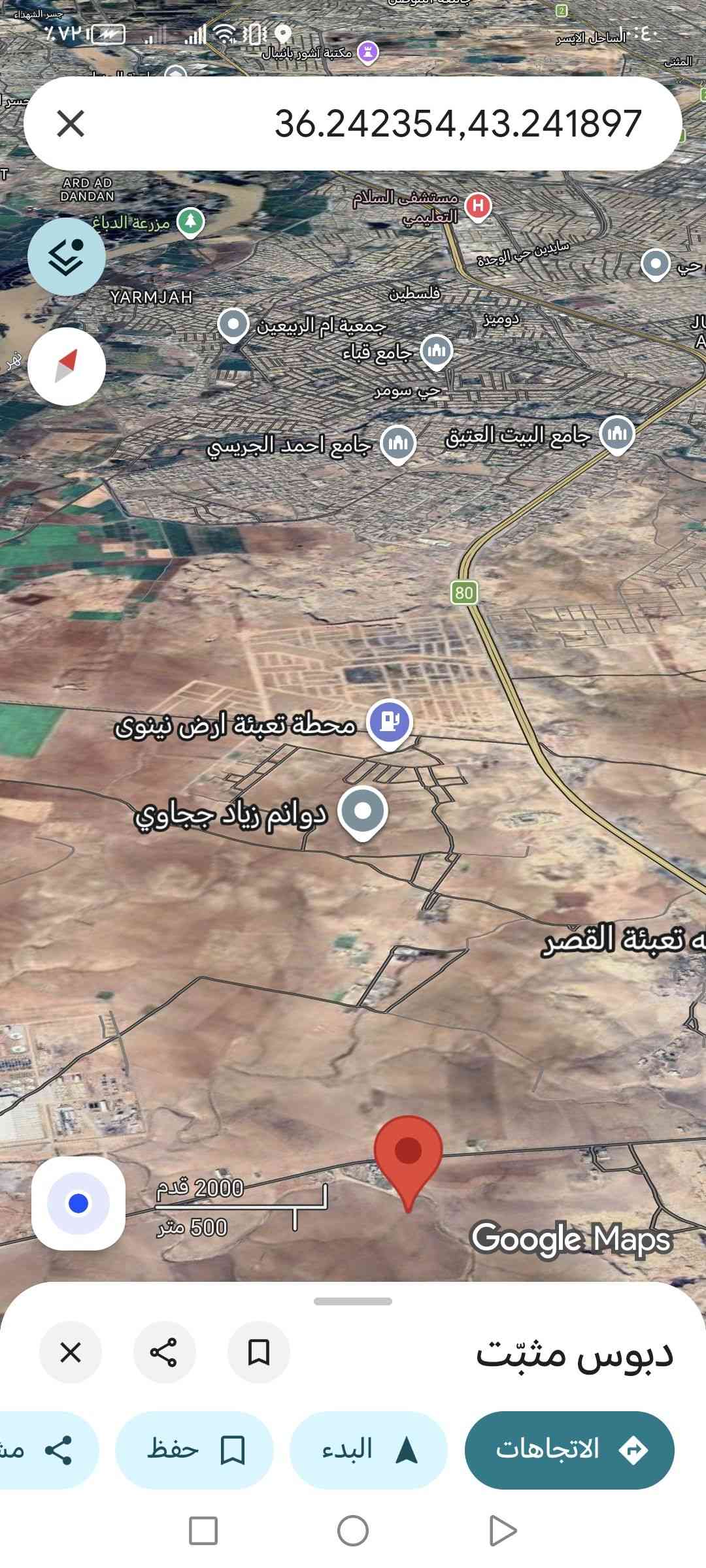Center map on my location
The image size is (706, 1568).
[78, 1203]
